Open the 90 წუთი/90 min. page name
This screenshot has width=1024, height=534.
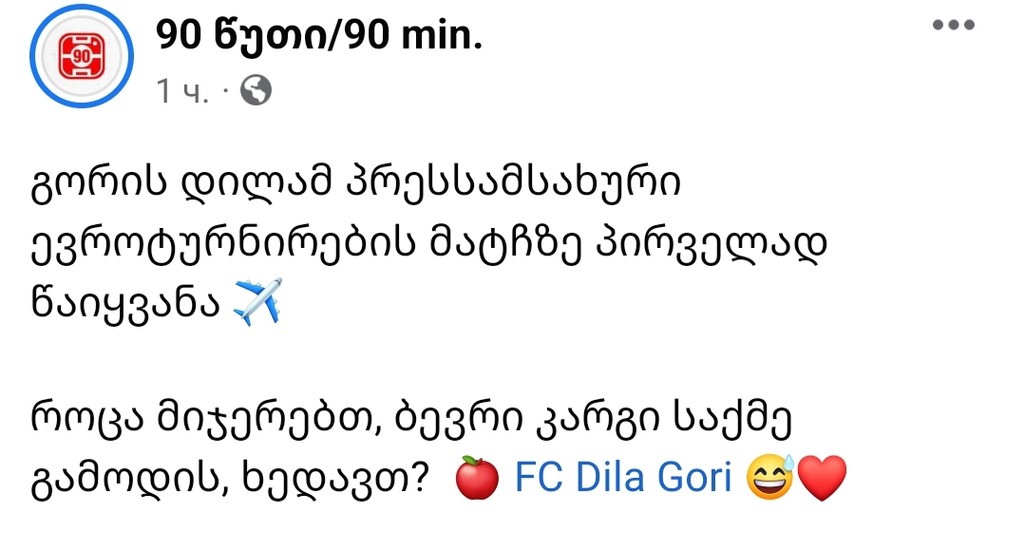319,38
